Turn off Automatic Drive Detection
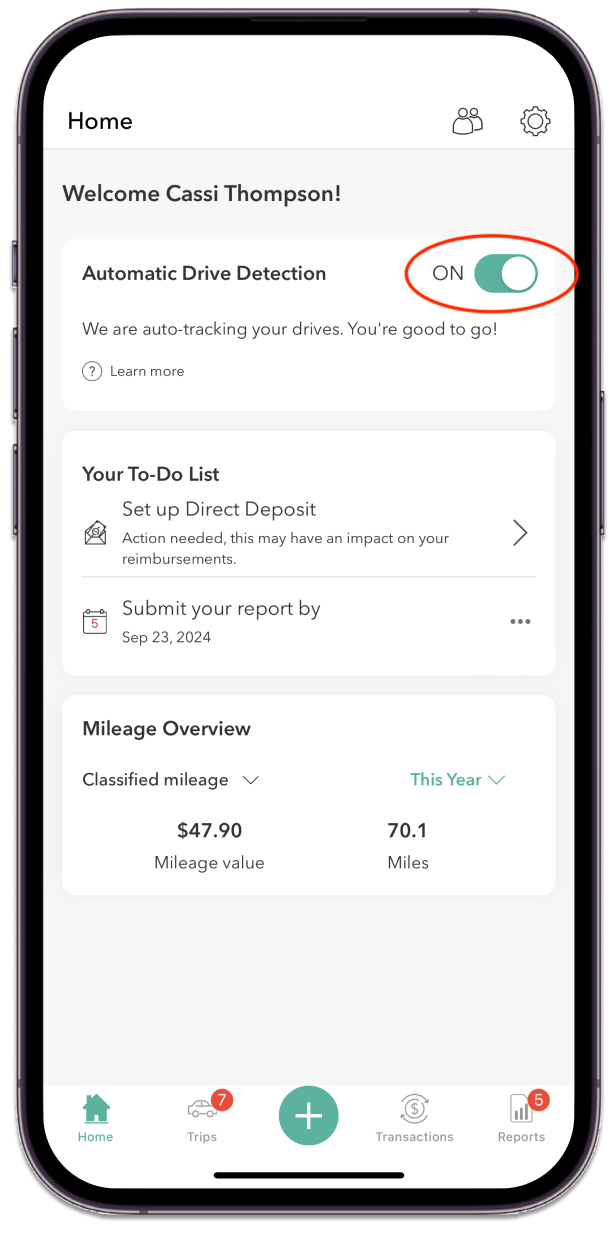Viewport: 616px width, 1233px height. pyautogui.click(x=505, y=273)
